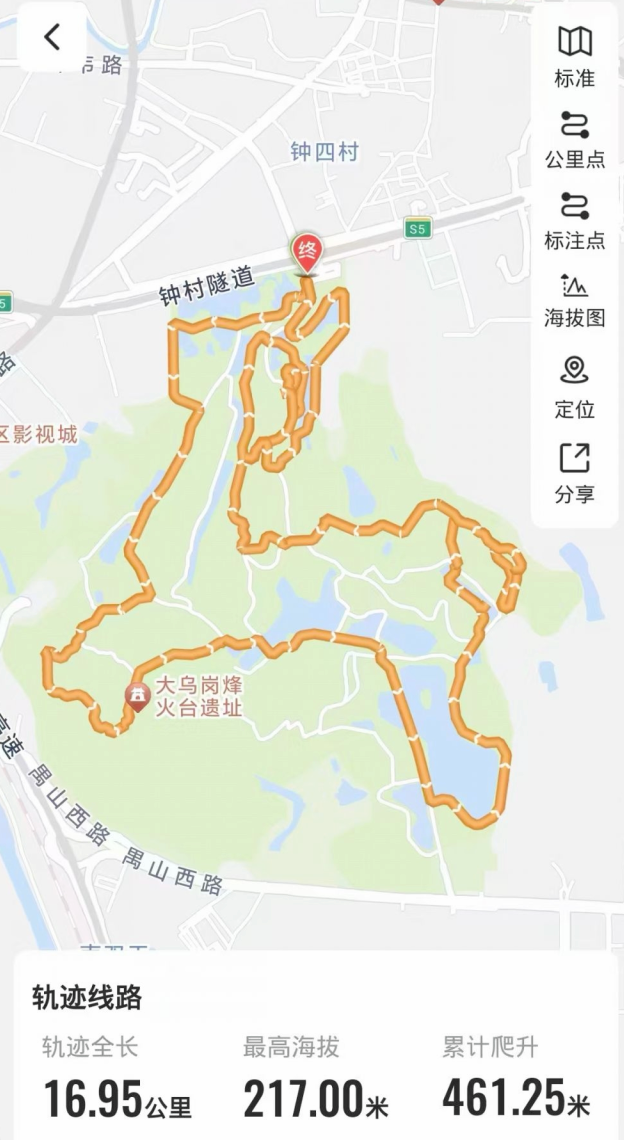Share this track via 分享
The height and width of the screenshot is (1140, 624).
[574, 472]
